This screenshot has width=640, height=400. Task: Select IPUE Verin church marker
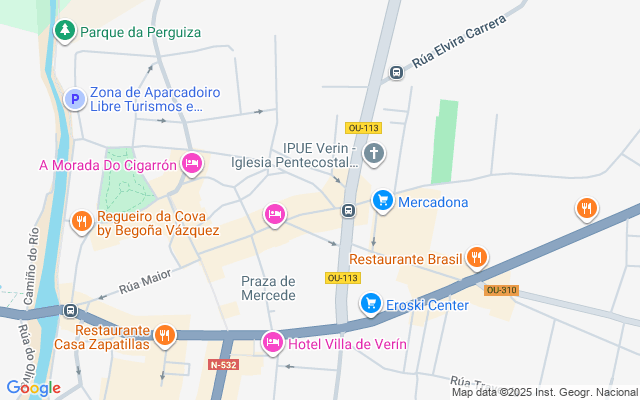(373, 154)
